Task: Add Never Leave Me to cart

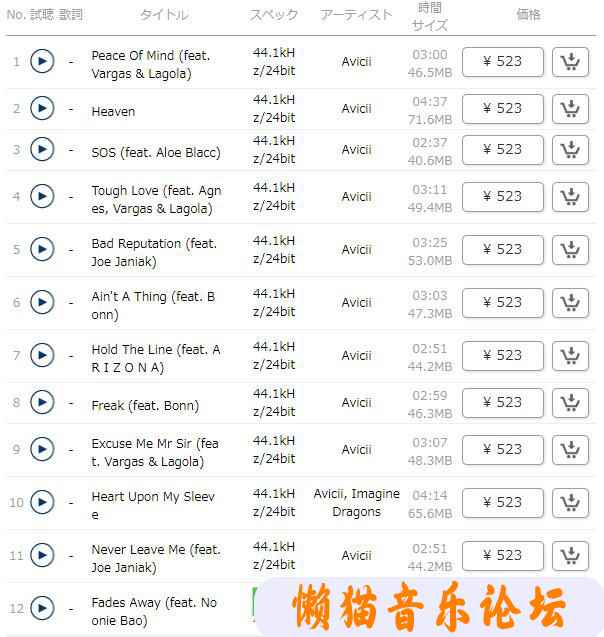Action: [570, 555]
